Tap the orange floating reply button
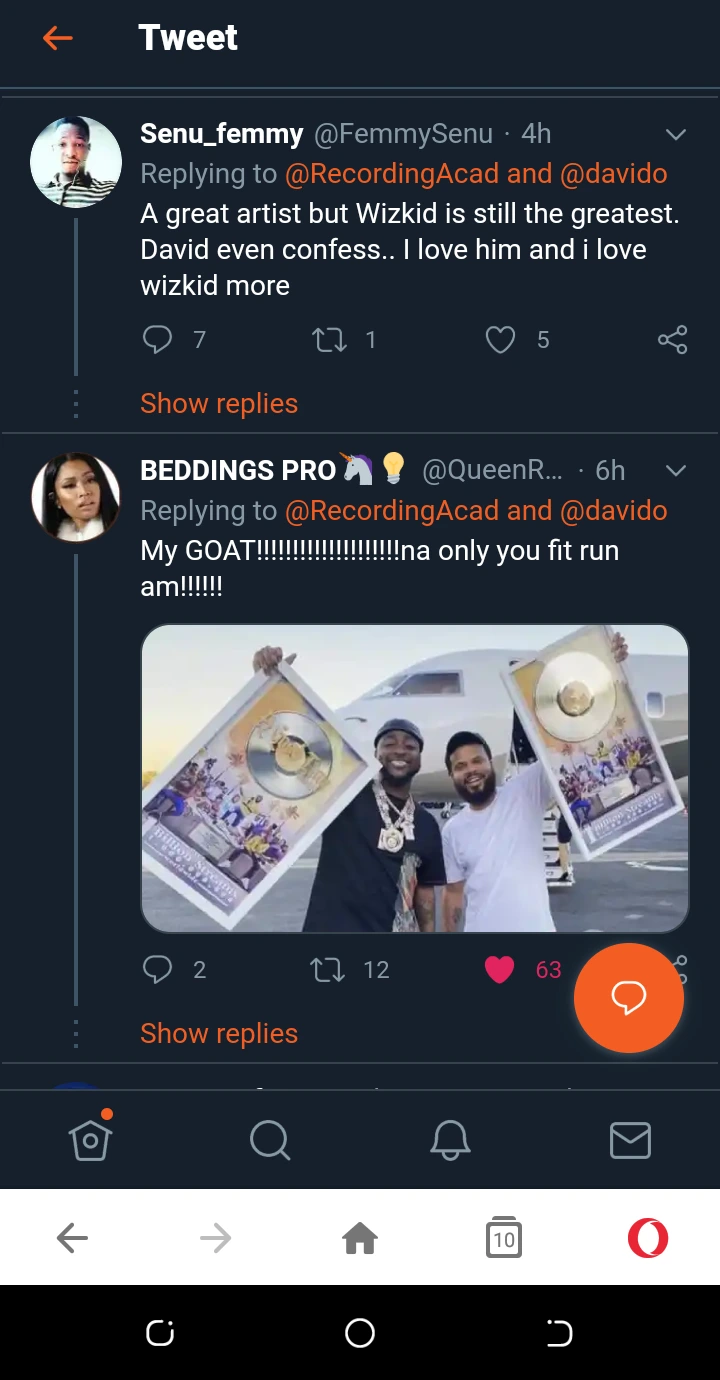Image resolution: width=720 pixels, height=1380 pixels. pyautogui.click(x=629, y=998)
